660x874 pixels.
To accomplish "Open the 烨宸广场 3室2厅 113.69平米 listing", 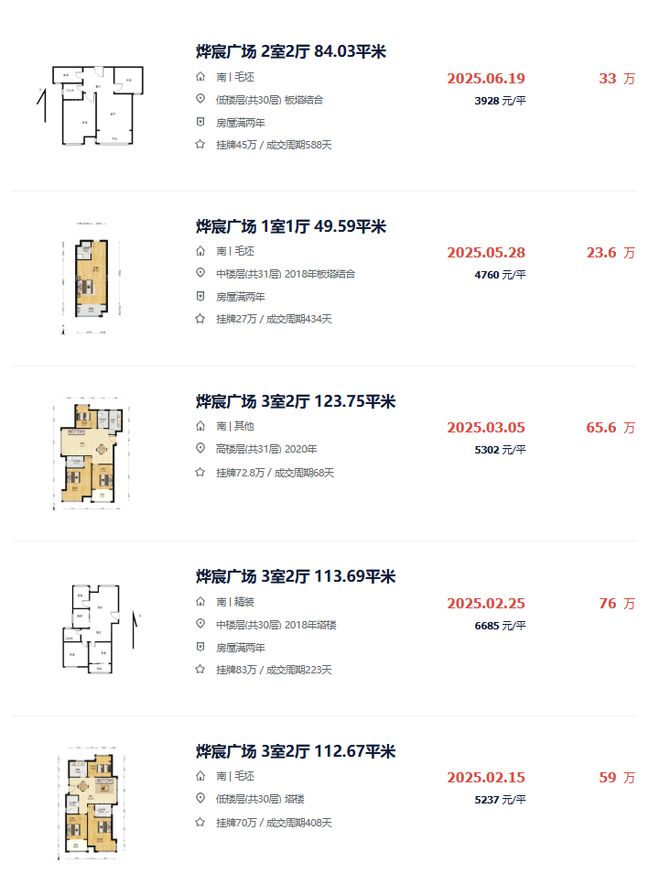I will tap(295, 577).
